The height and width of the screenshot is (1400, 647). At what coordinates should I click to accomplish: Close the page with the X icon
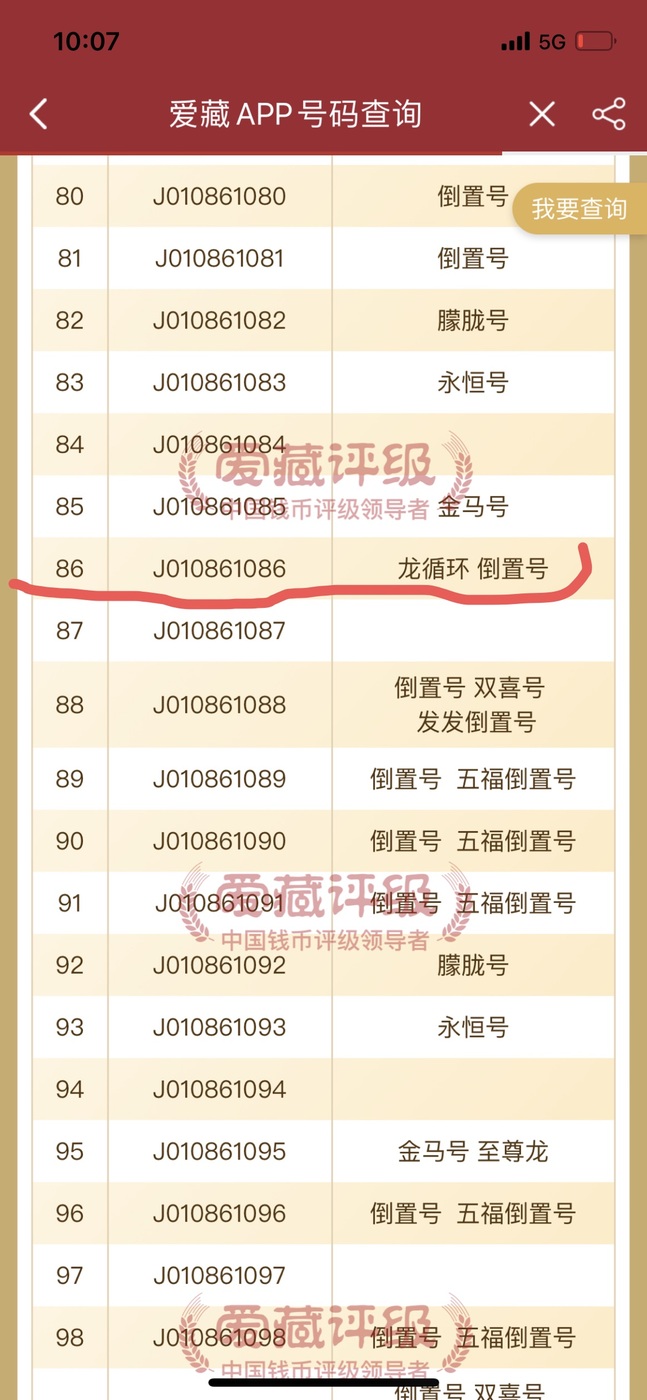pos(542,114)
